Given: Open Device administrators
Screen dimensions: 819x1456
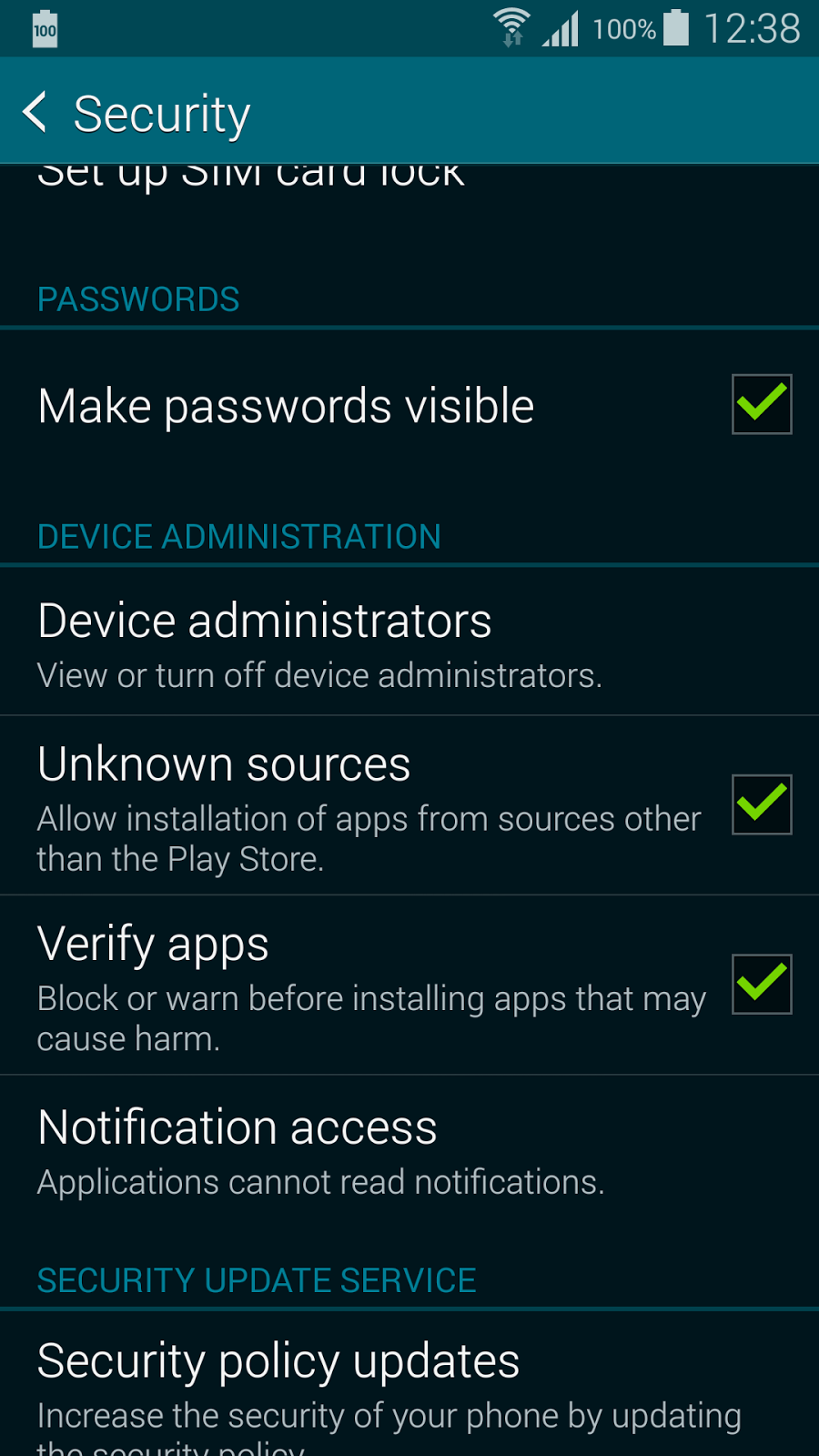Looking at the screenshot, I should [x=409, y=642].
